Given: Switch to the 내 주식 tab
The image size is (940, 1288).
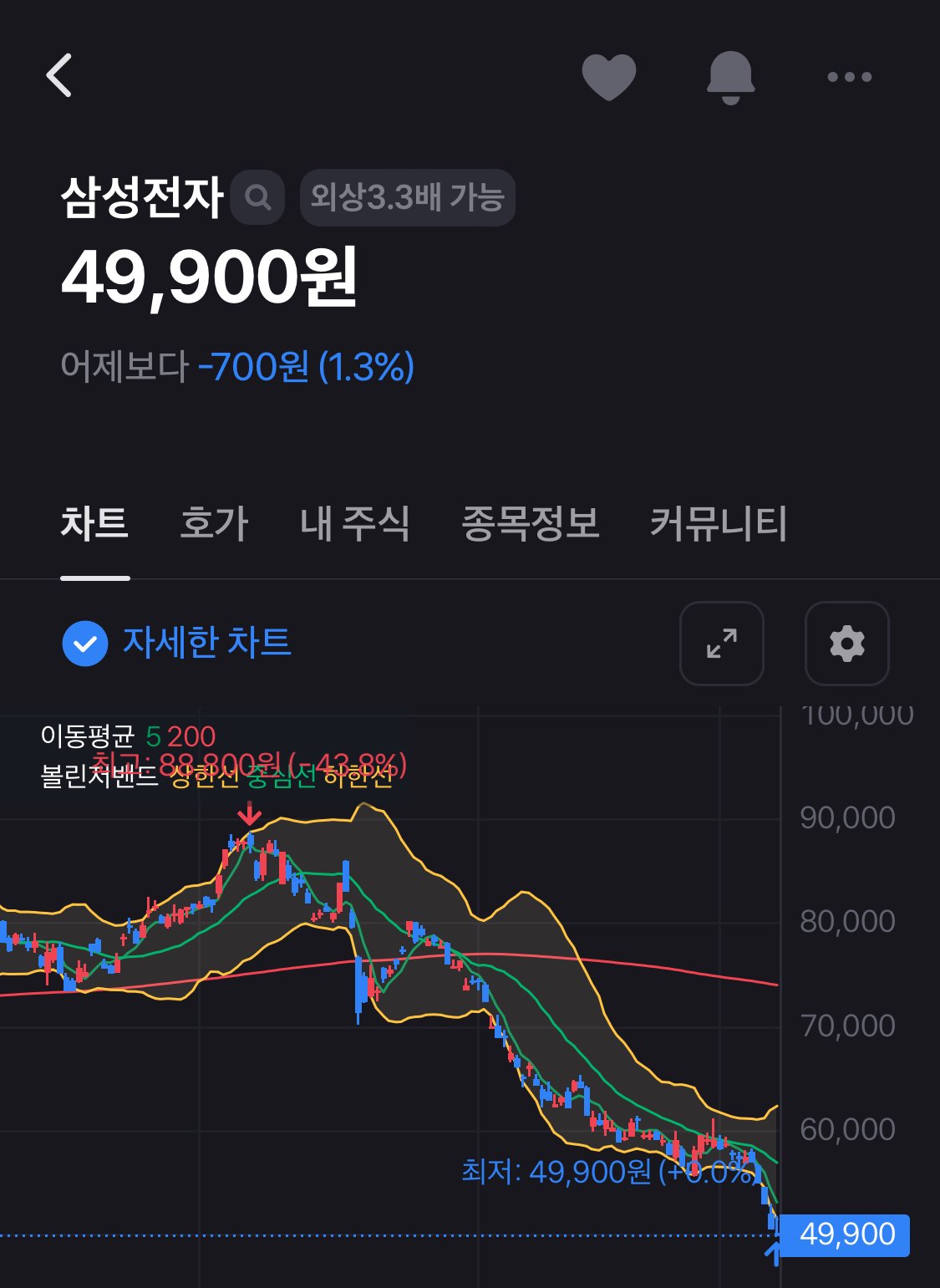Looking at the screenshot, I should [x=355, y=523].
